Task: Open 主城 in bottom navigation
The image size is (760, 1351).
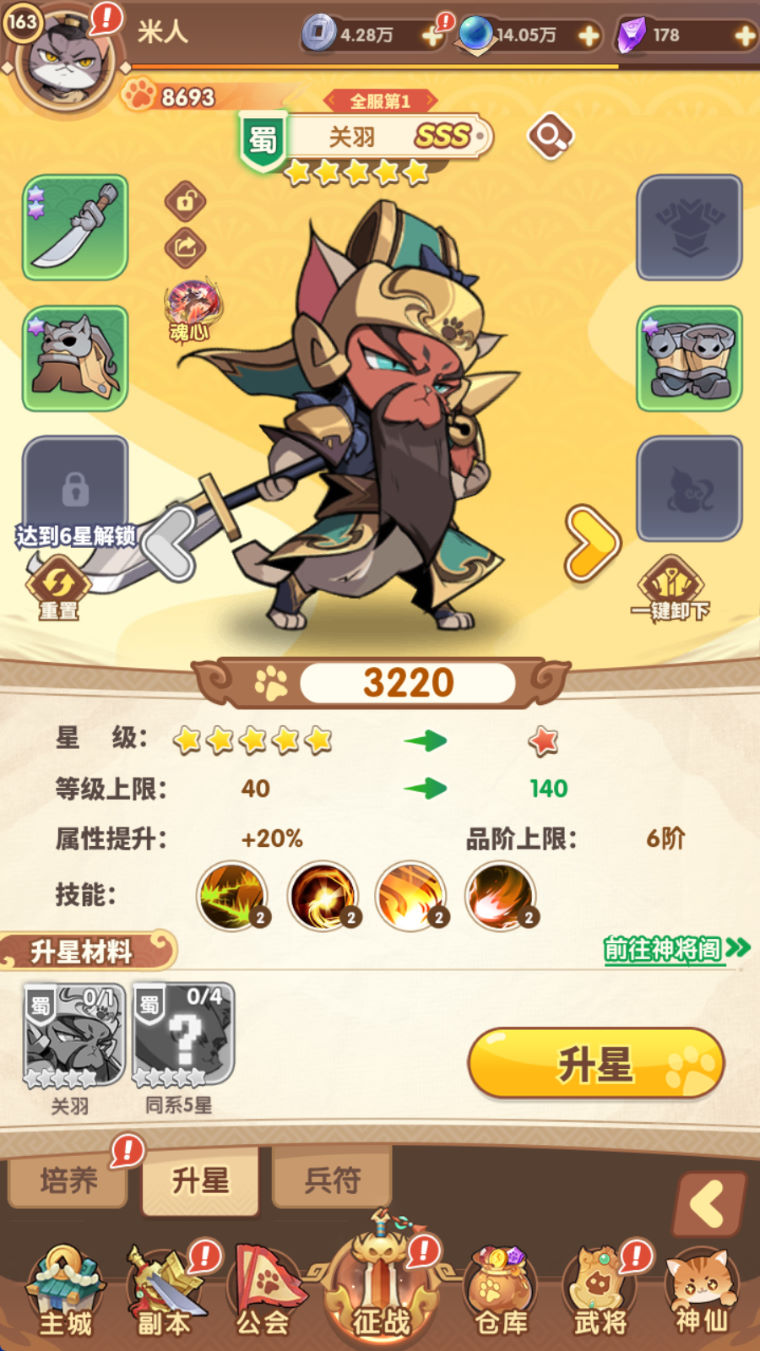Action: click(x=65, y=1294)
